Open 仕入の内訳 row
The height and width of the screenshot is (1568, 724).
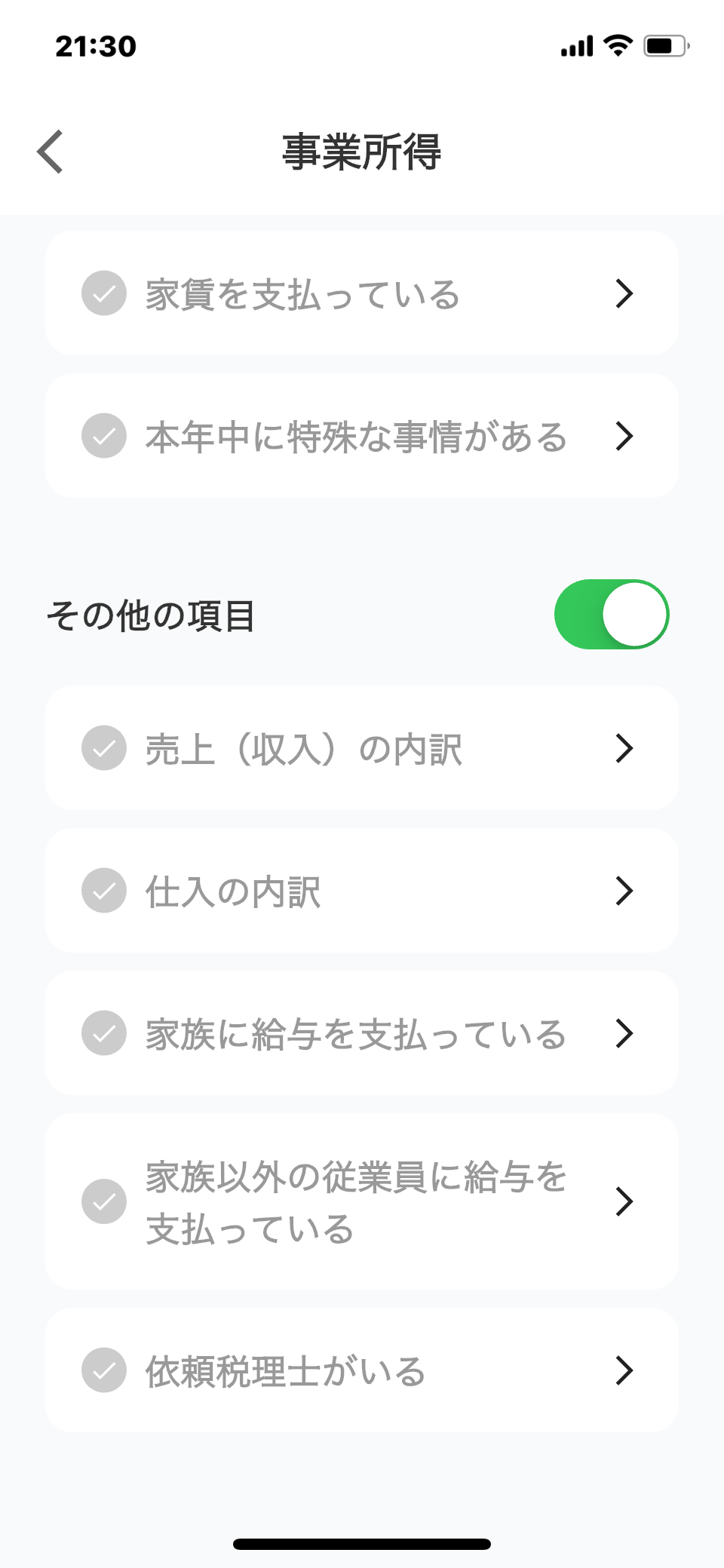point(361,891)
